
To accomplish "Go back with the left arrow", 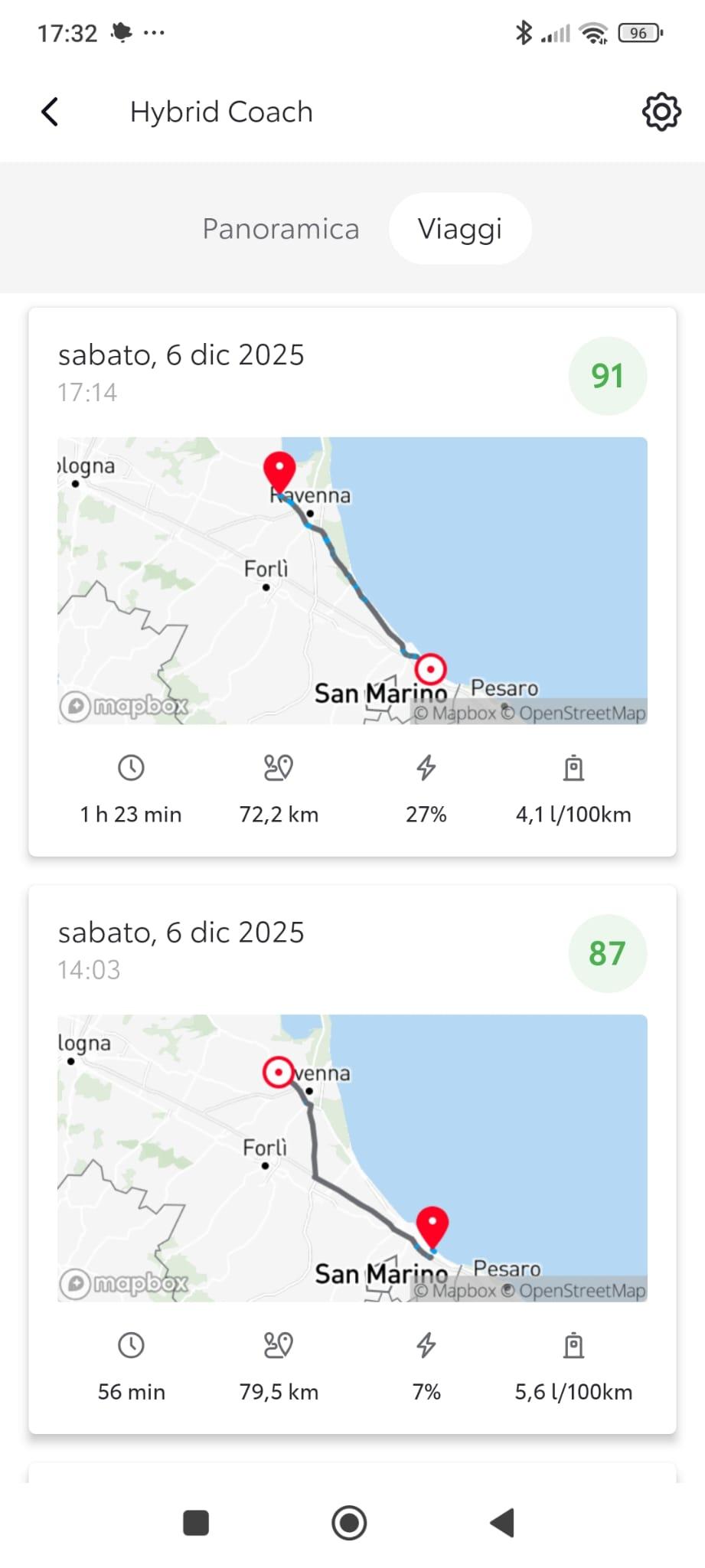I will (x=49, y=112).
